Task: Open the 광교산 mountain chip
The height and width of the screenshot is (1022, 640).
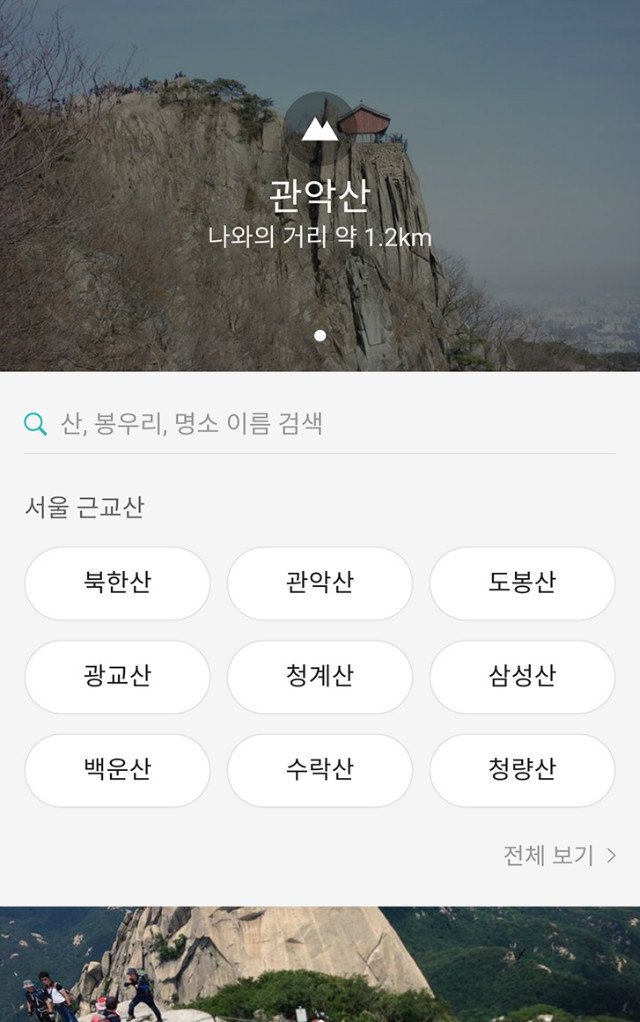Action: [117, 677]
